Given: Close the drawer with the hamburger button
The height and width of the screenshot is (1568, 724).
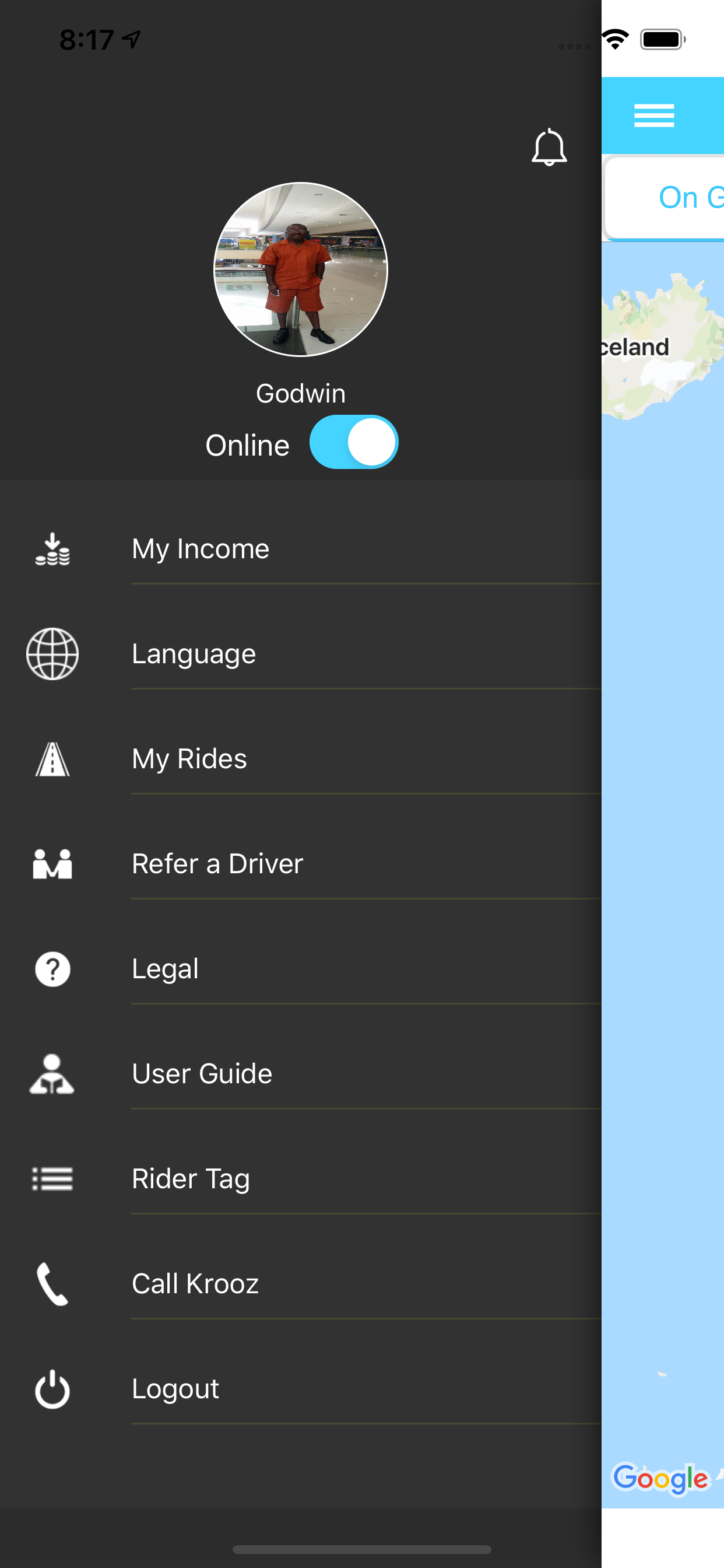Looking at the screenshot, I should point(654,116).
